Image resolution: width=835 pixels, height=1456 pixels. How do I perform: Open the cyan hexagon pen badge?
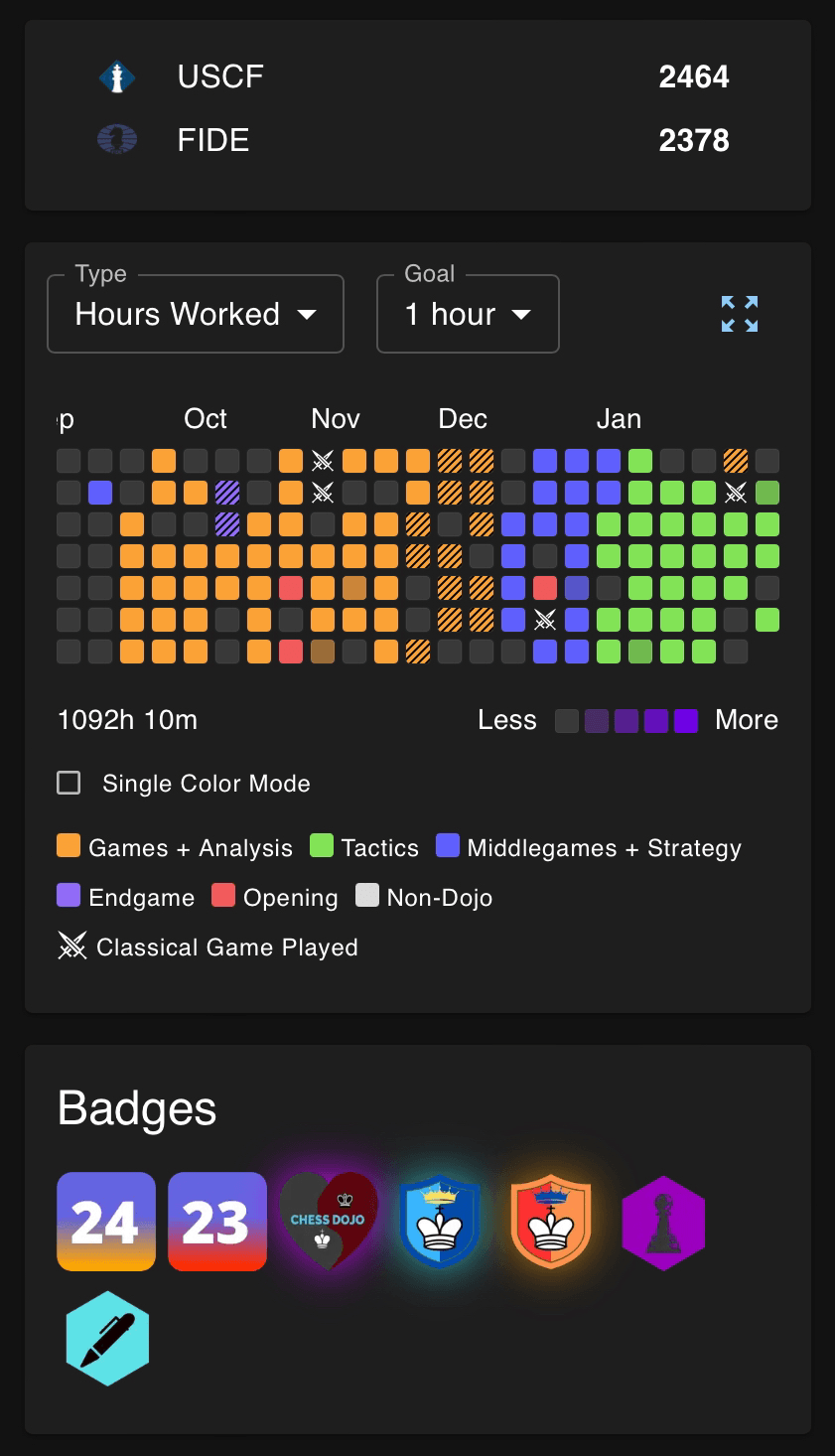coord(107,1339)
